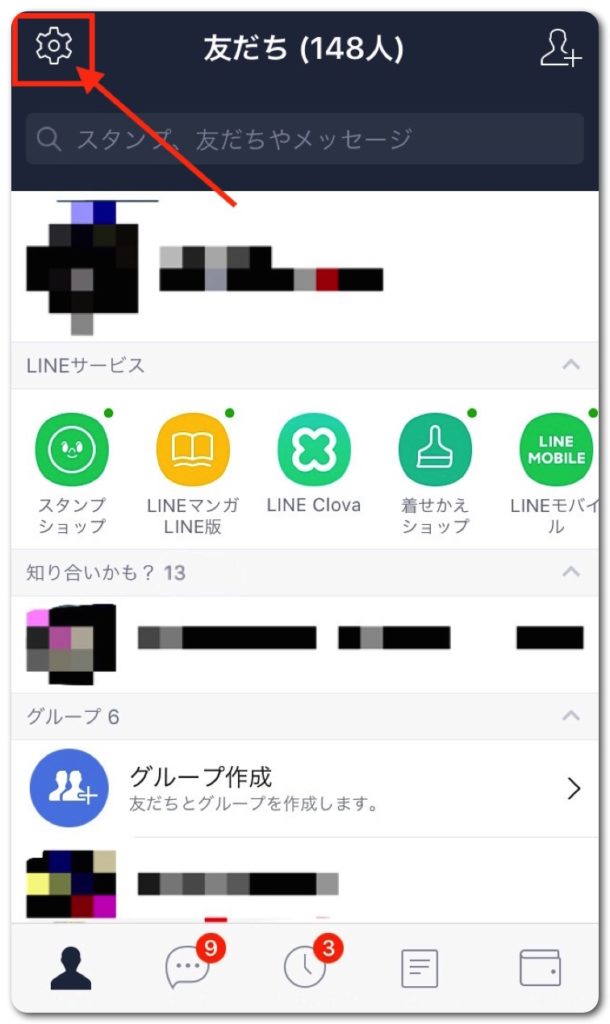610x1024 pixels.
Task: Open LINEモバイル service
Action: (556, 450)
